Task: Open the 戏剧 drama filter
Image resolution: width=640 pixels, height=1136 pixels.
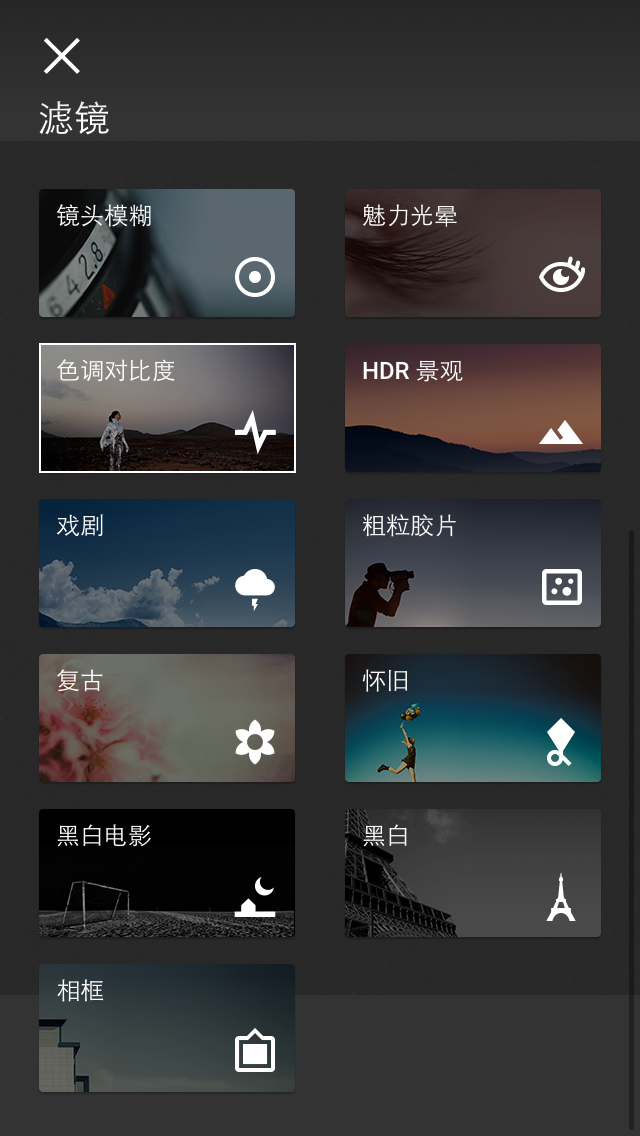Action: 167,563
